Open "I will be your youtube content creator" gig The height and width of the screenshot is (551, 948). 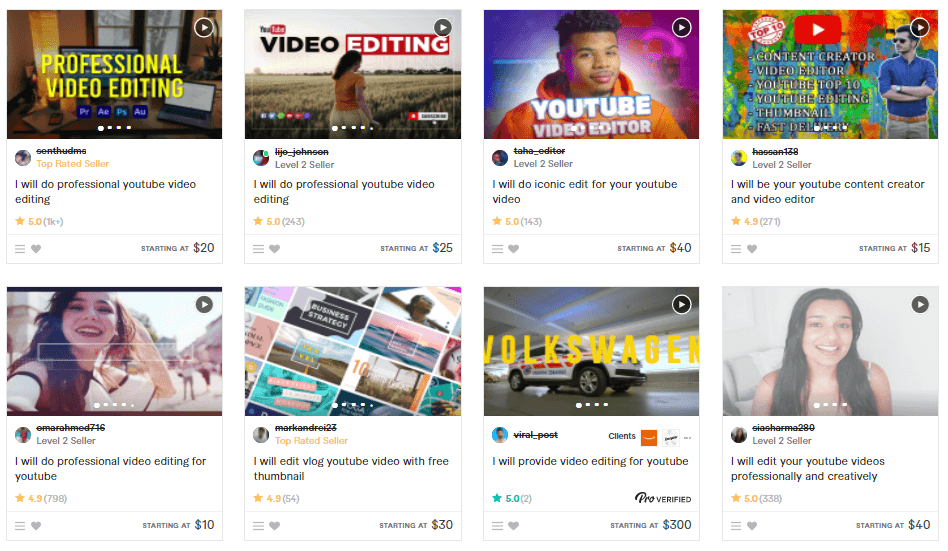pyautogui.click(x=828, y=192)
